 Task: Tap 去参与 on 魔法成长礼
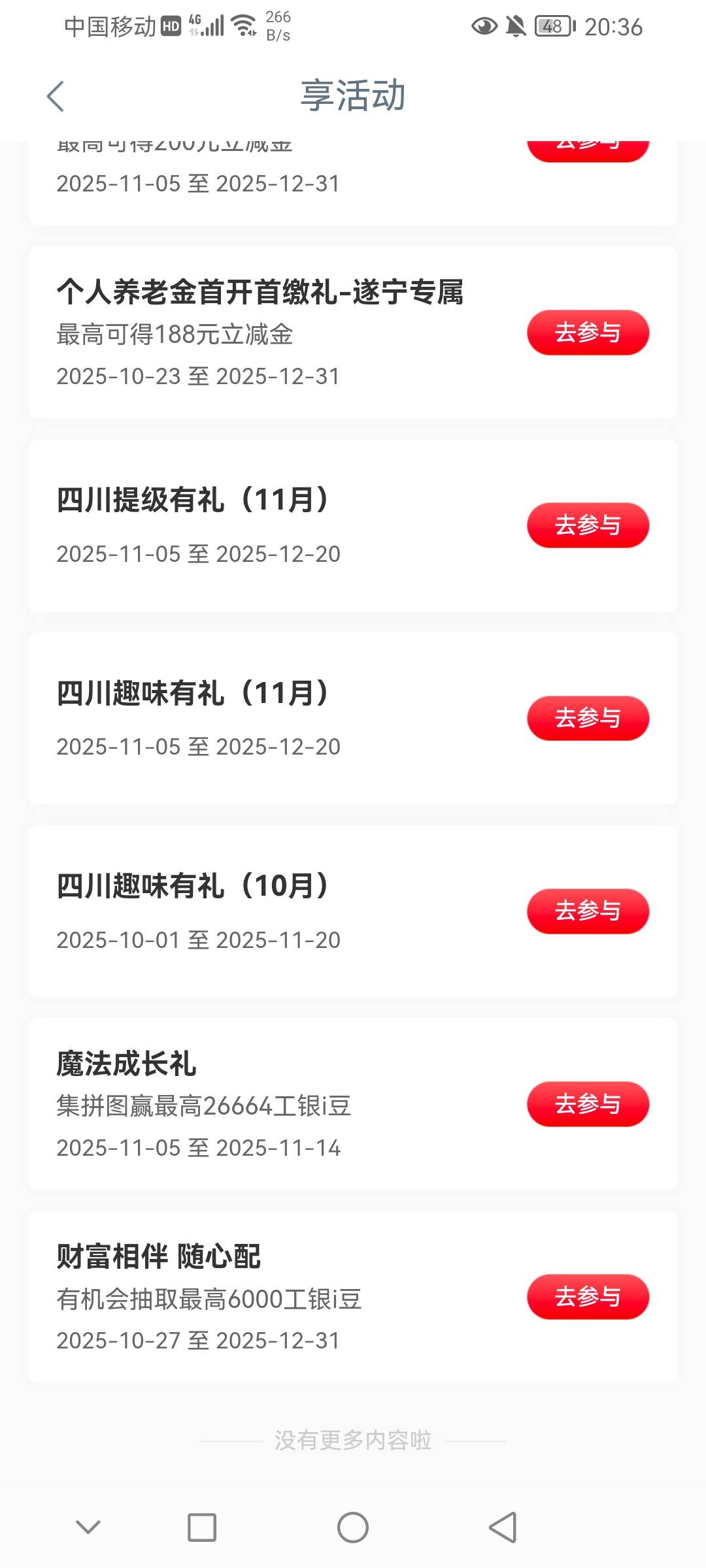tap(588, 1104)
